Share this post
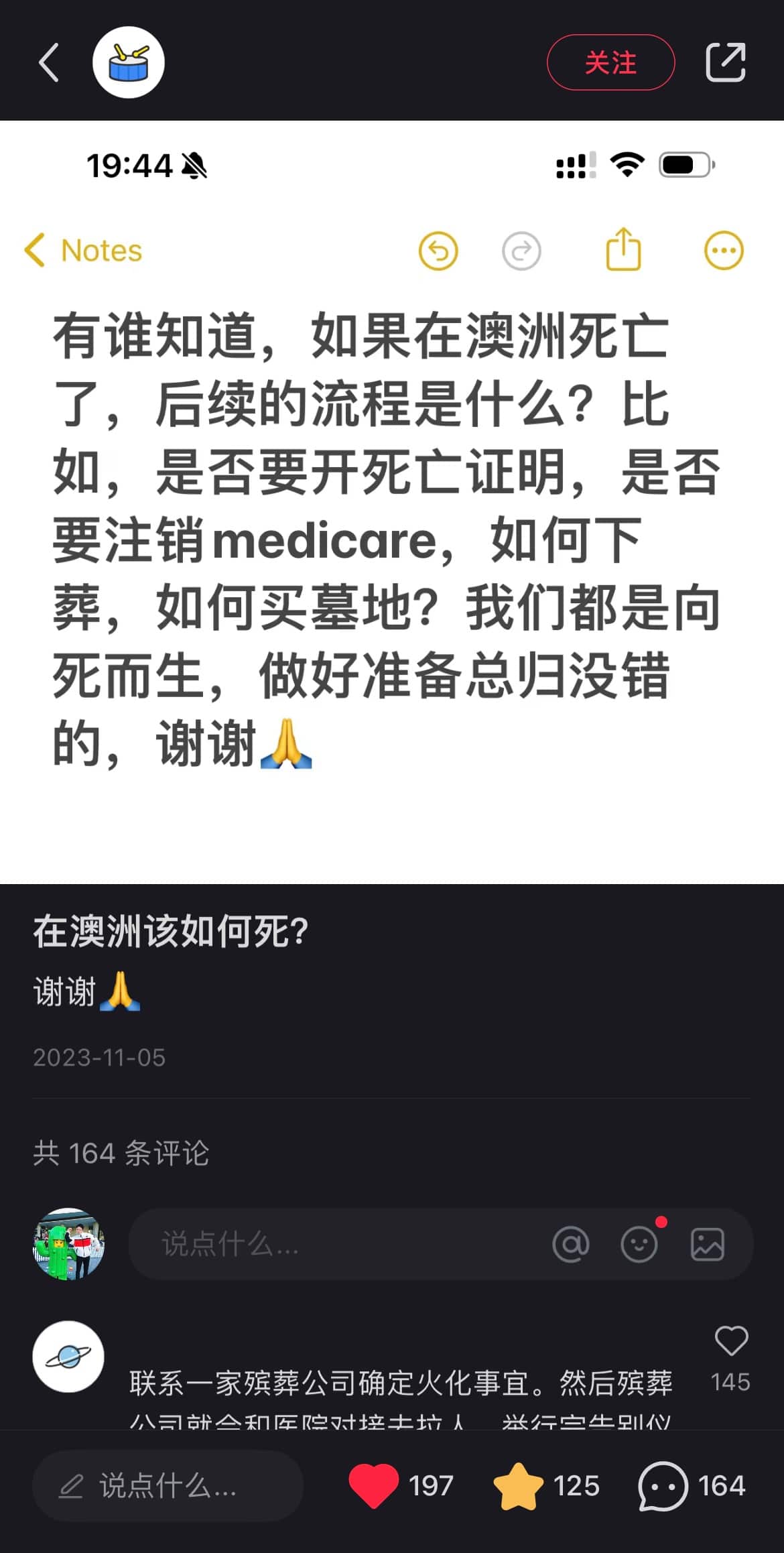The image size is (784, 1553). click(x=726, y=62)
